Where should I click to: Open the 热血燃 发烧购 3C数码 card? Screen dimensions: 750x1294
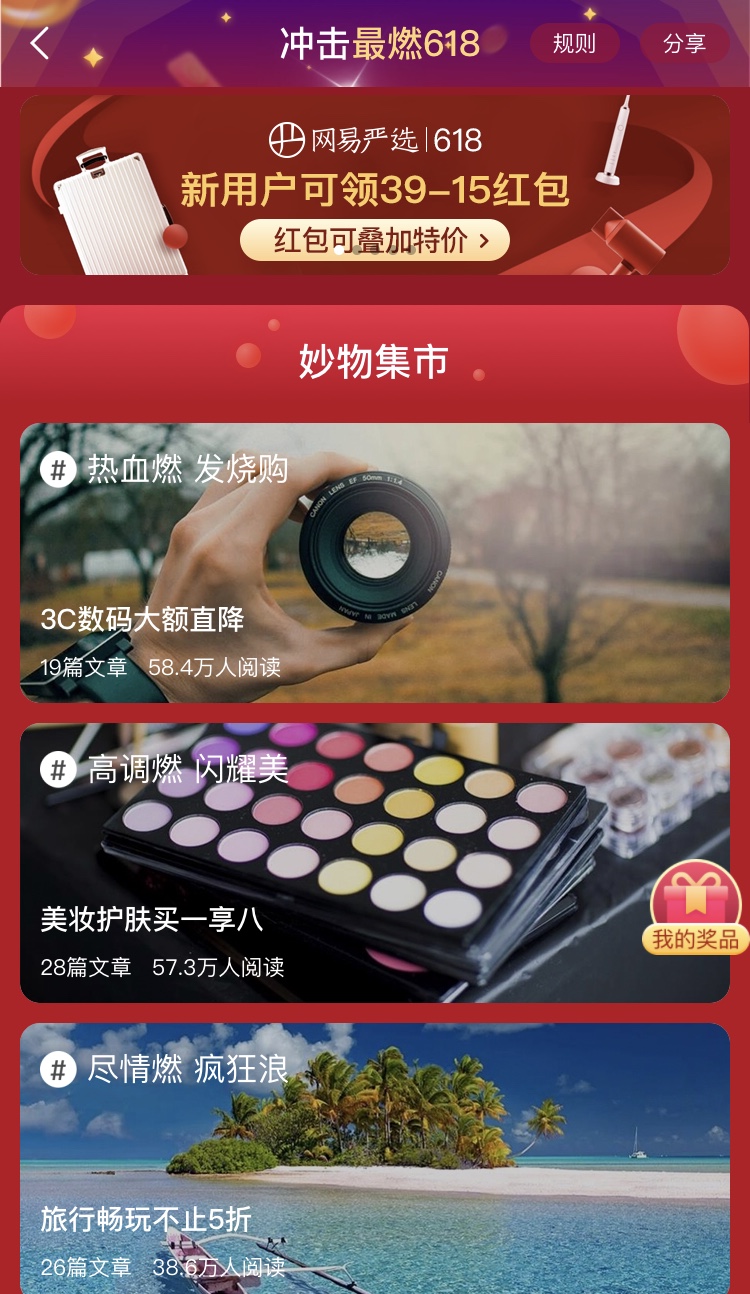pyautogui.click(x=375, y=562)
